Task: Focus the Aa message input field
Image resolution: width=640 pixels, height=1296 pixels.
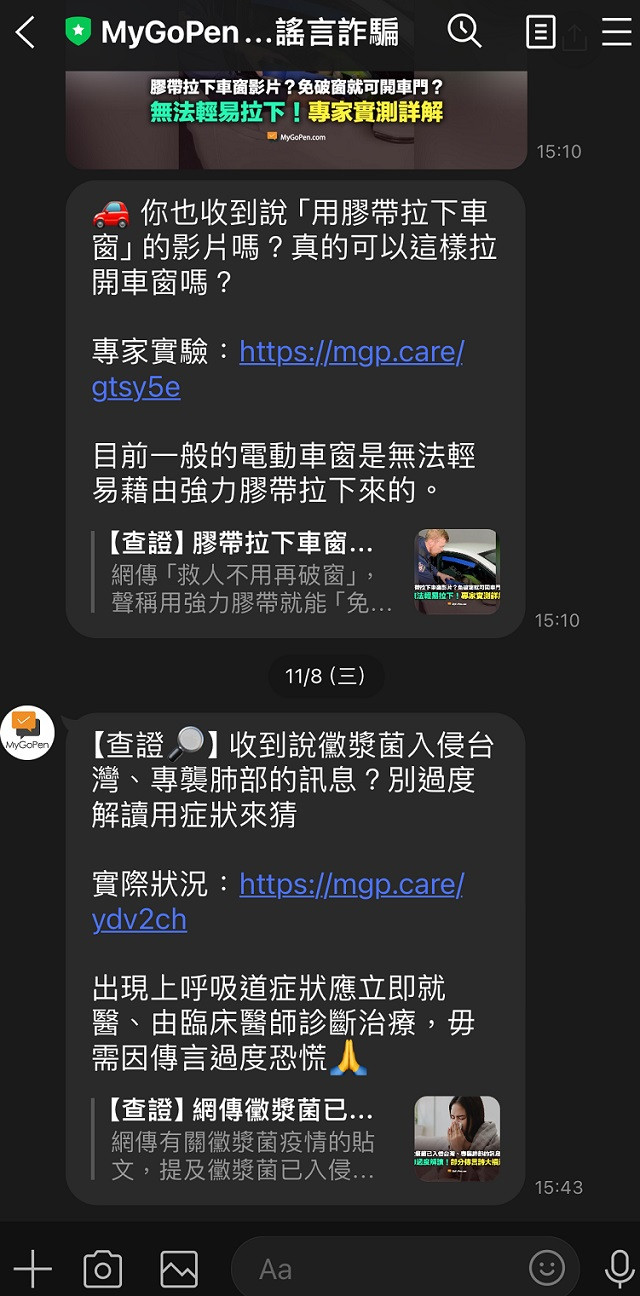Action: click(380, 1269)
